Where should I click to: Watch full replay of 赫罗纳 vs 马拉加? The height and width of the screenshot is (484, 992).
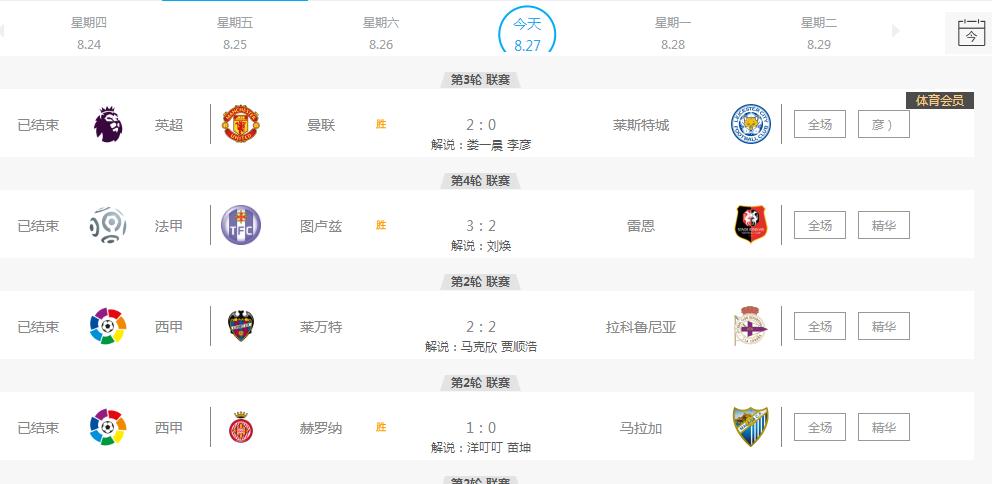[820, 427]
